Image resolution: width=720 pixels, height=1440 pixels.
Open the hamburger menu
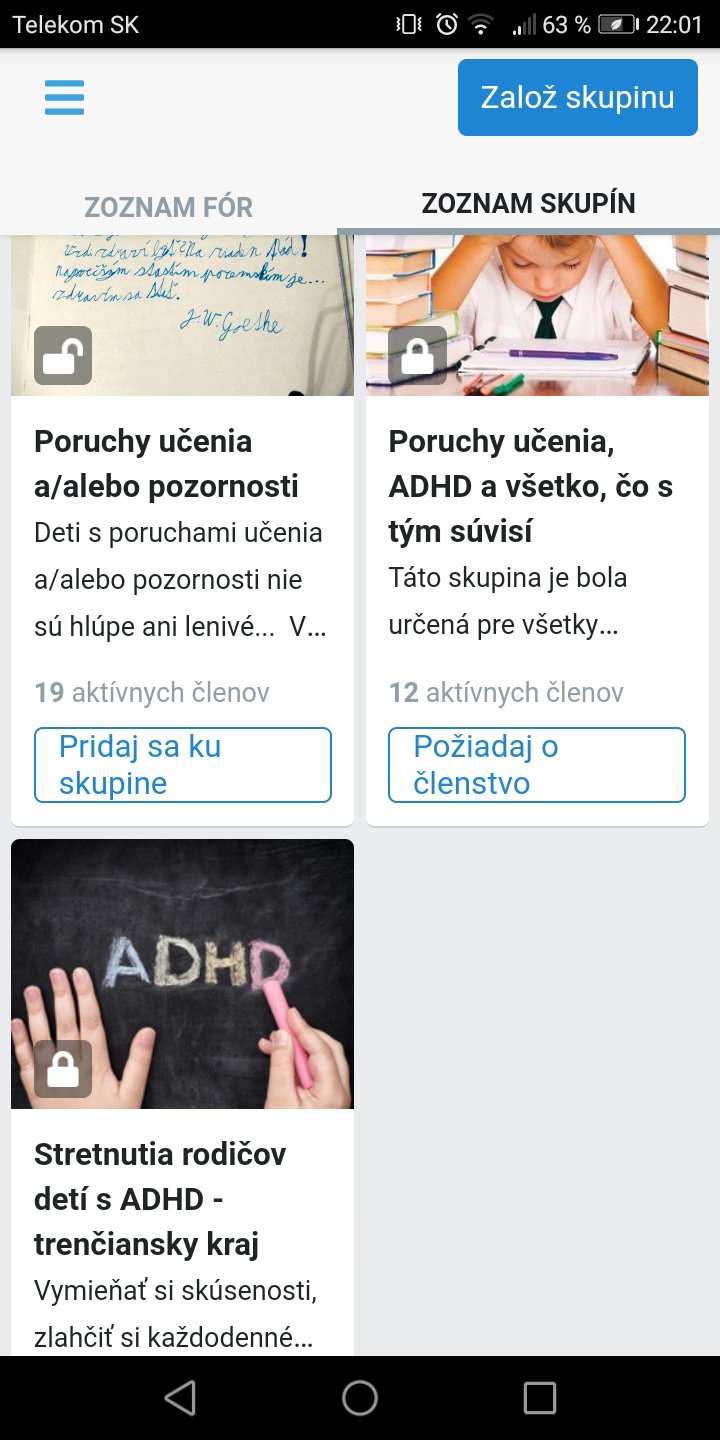click(x=65, y=98)
